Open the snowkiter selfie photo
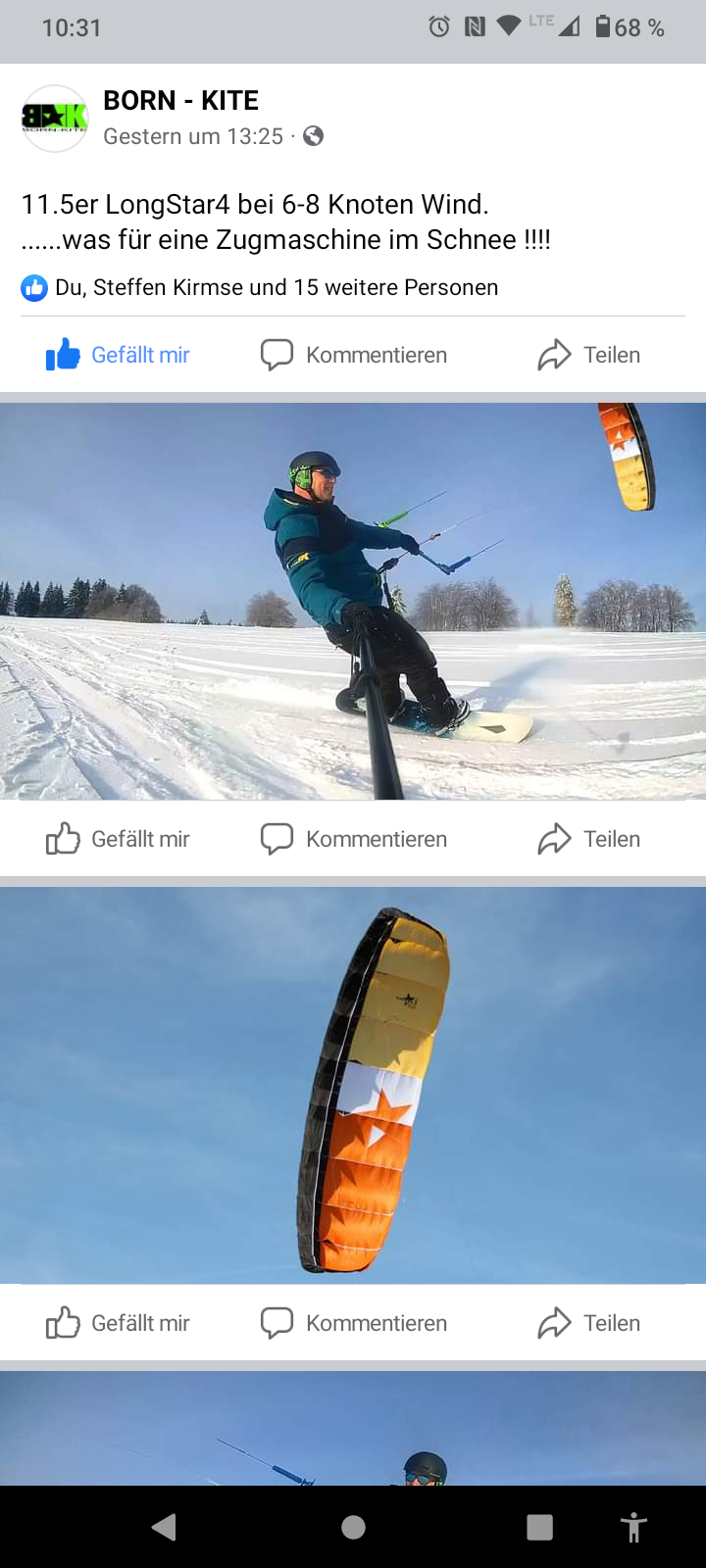 353,601
